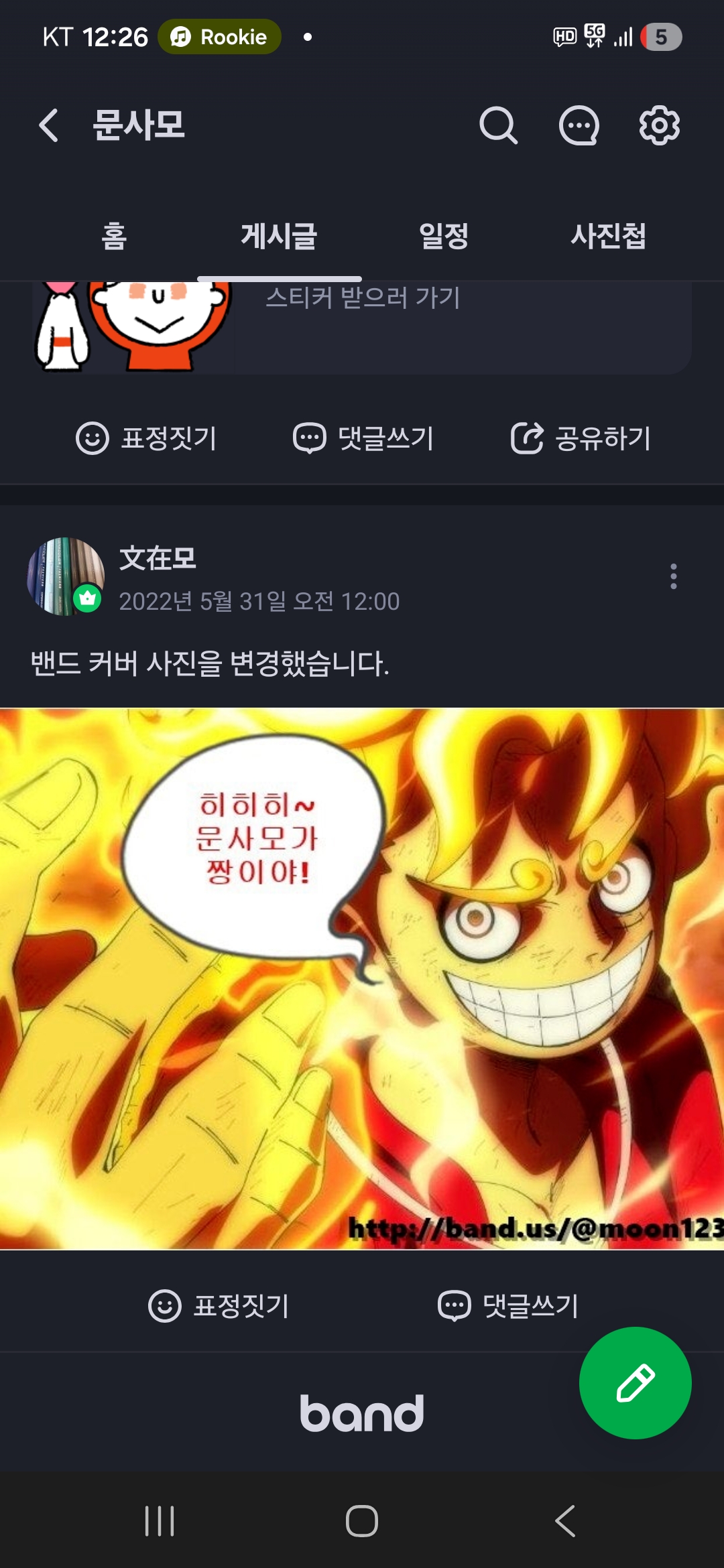Open recent apps from navigation bar
This screenshot has height=1568, width=724.
click(x=160, y=1521)
